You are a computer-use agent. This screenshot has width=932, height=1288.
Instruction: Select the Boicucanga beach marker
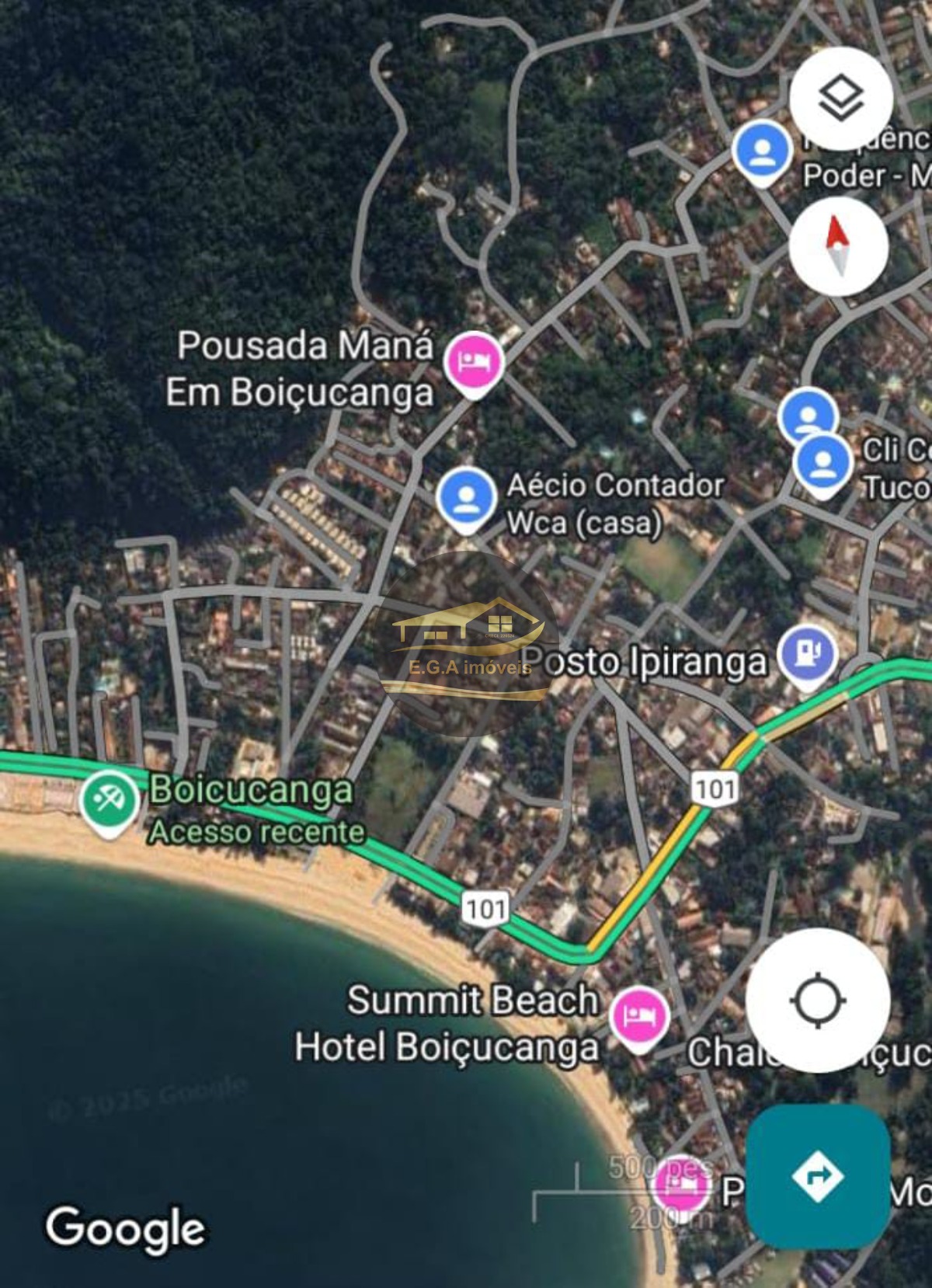[x=109, y=801]
